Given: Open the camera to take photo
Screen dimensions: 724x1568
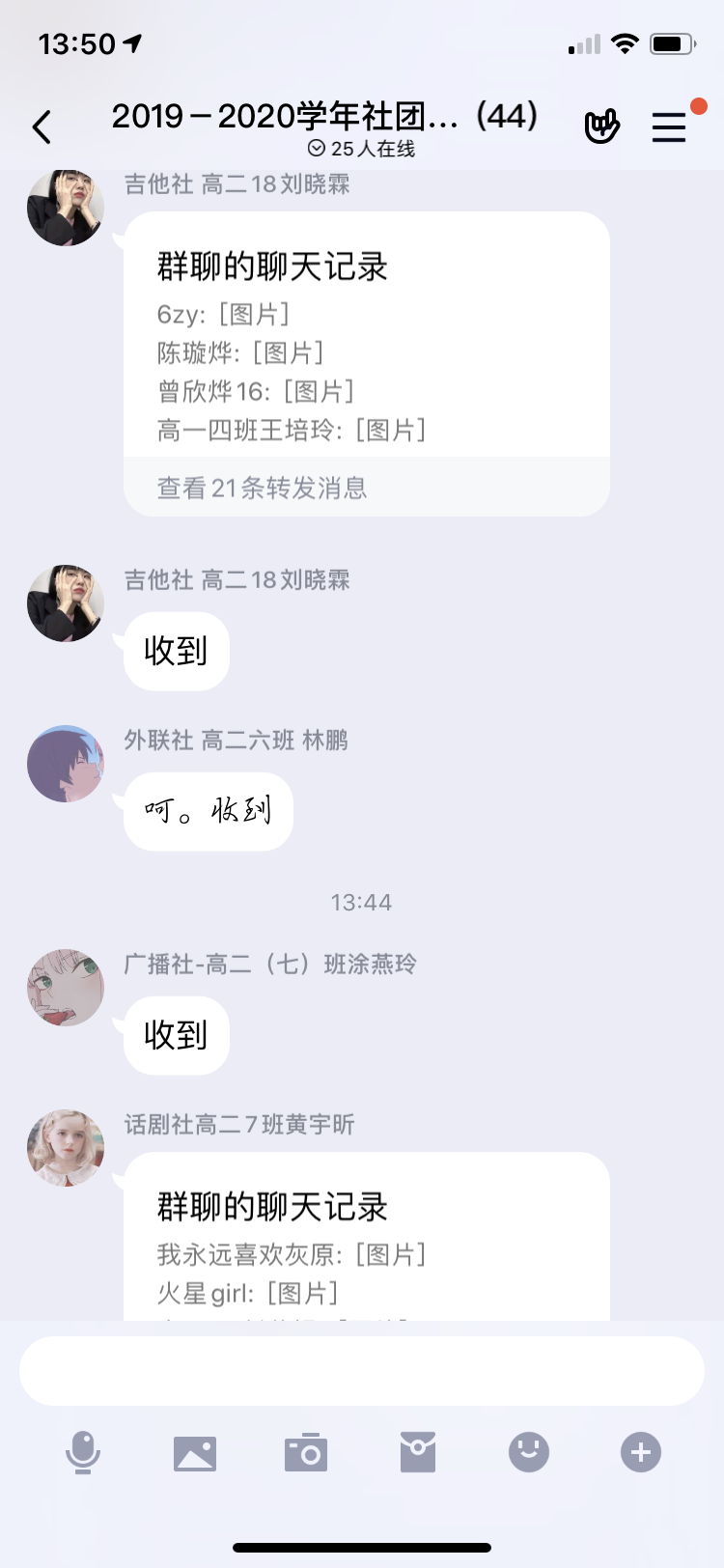Looking at the screenshot, I should point(306,1452).
